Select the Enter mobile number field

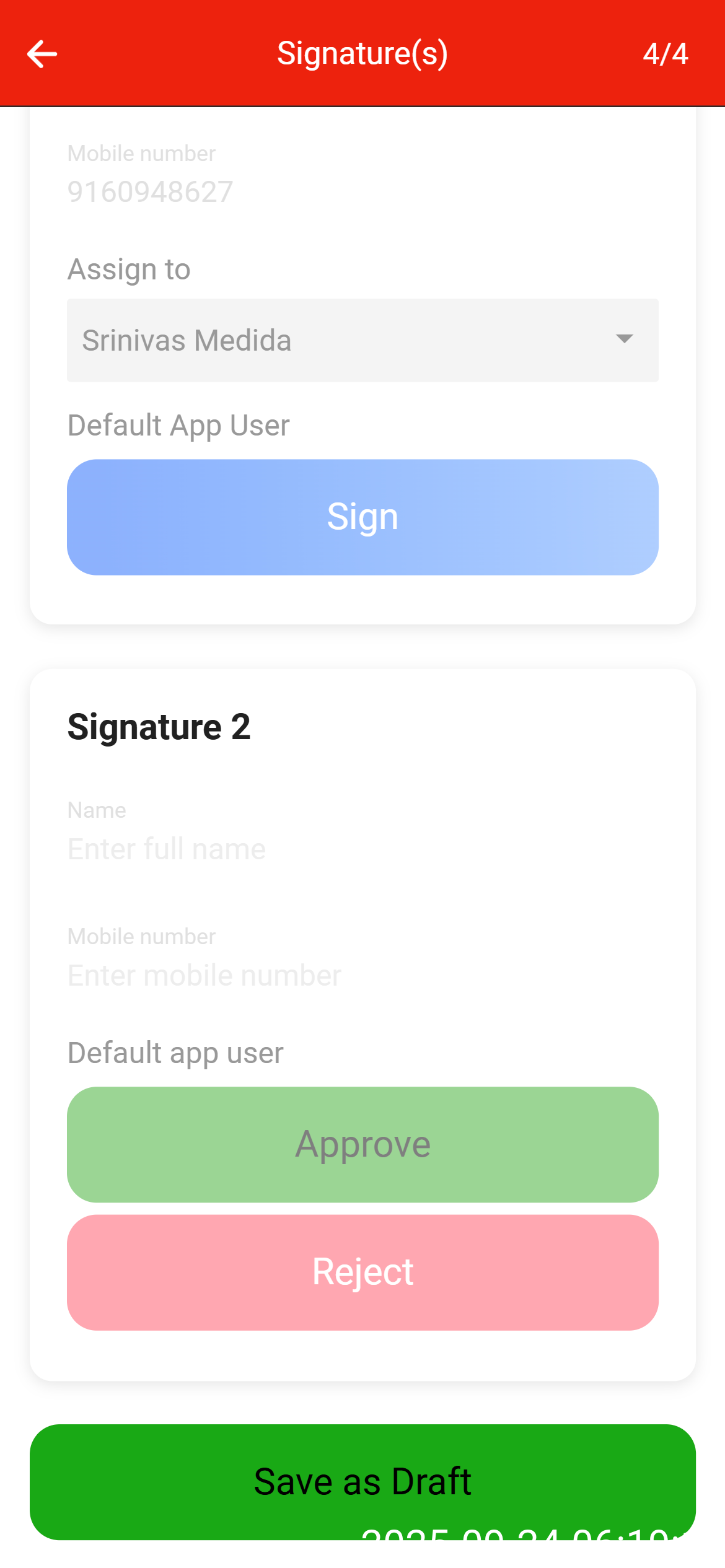tap(362, 975)
